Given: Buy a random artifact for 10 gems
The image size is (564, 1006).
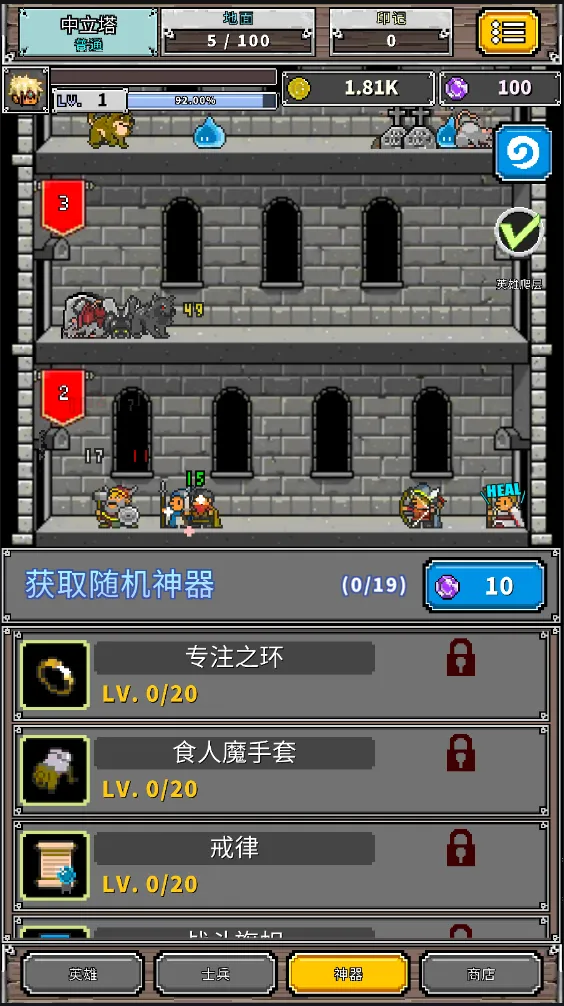Looking at the screenshot, I should [x=484, y=585].
